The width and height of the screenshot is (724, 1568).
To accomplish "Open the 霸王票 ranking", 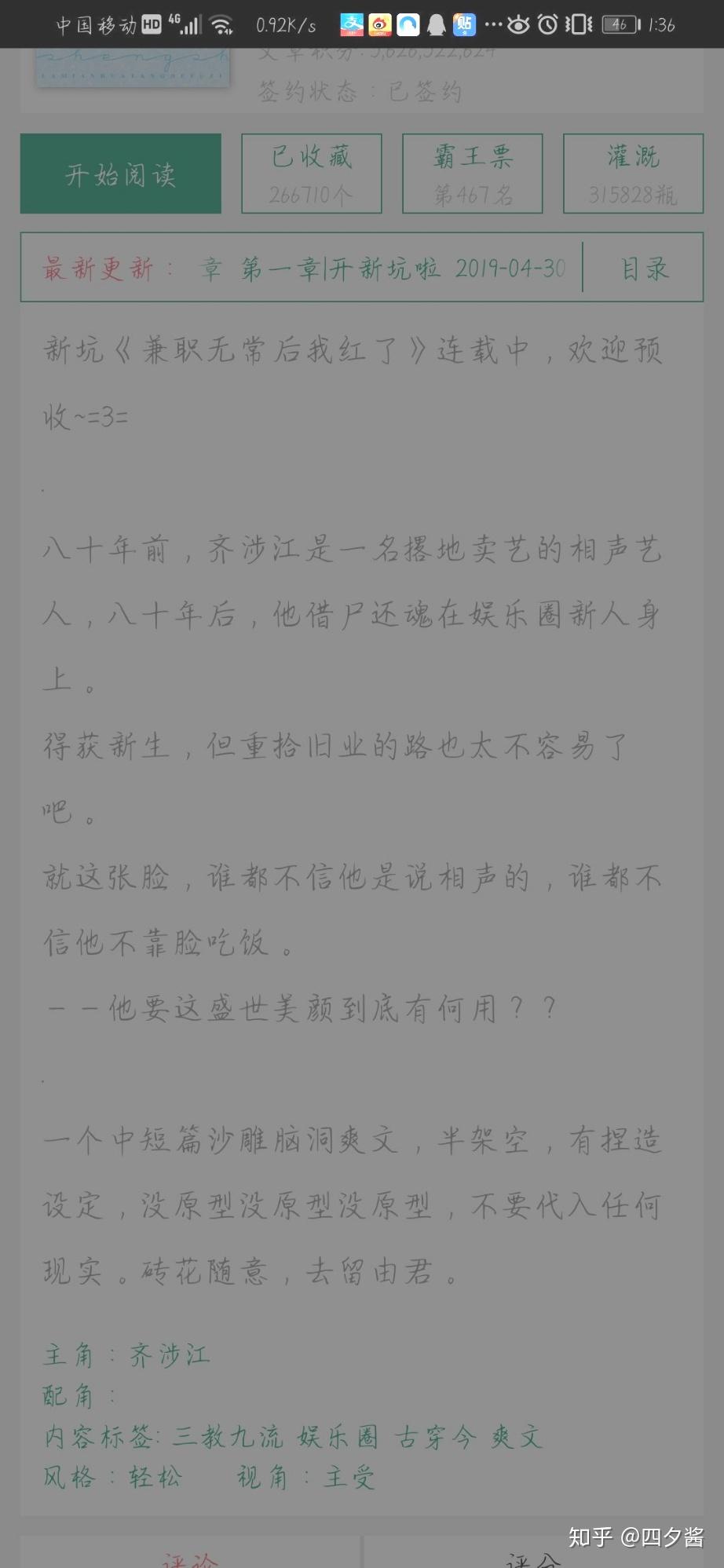I will click(472, 174).
